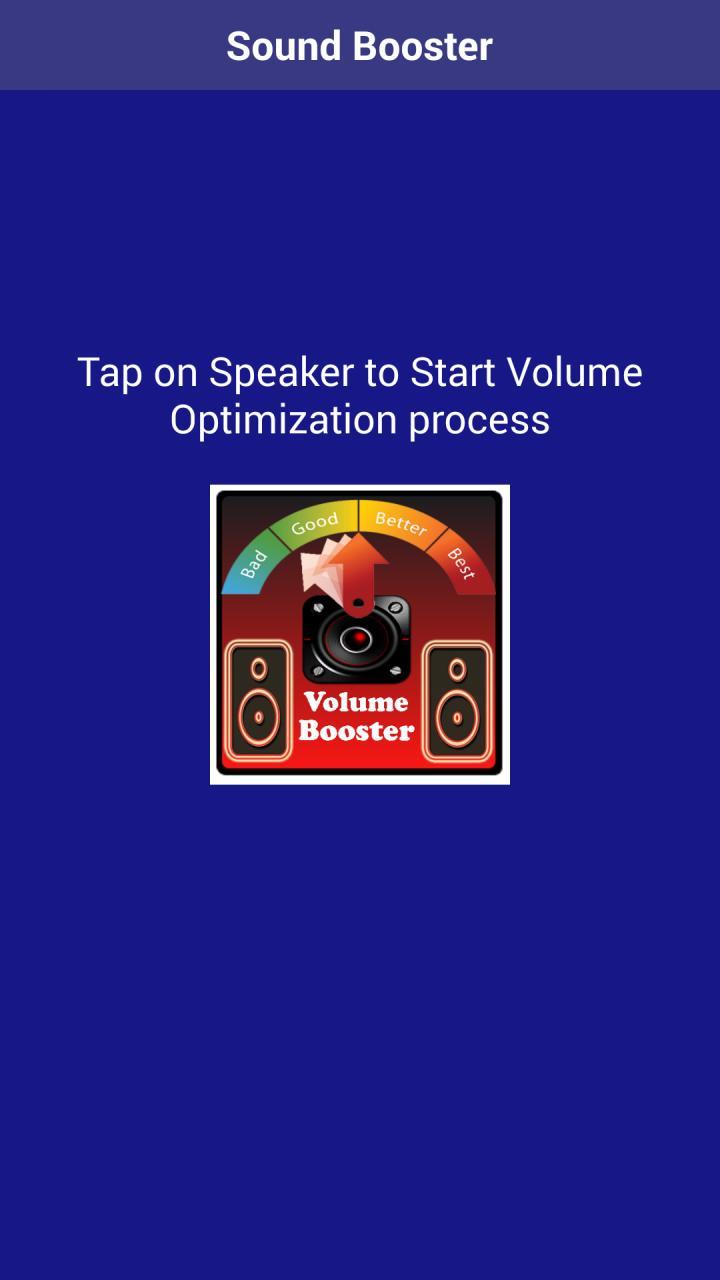Screen dimensions: 720x1280
Task: Tap the Volume Booster speaker image
Action: click(x=360, y=635)
